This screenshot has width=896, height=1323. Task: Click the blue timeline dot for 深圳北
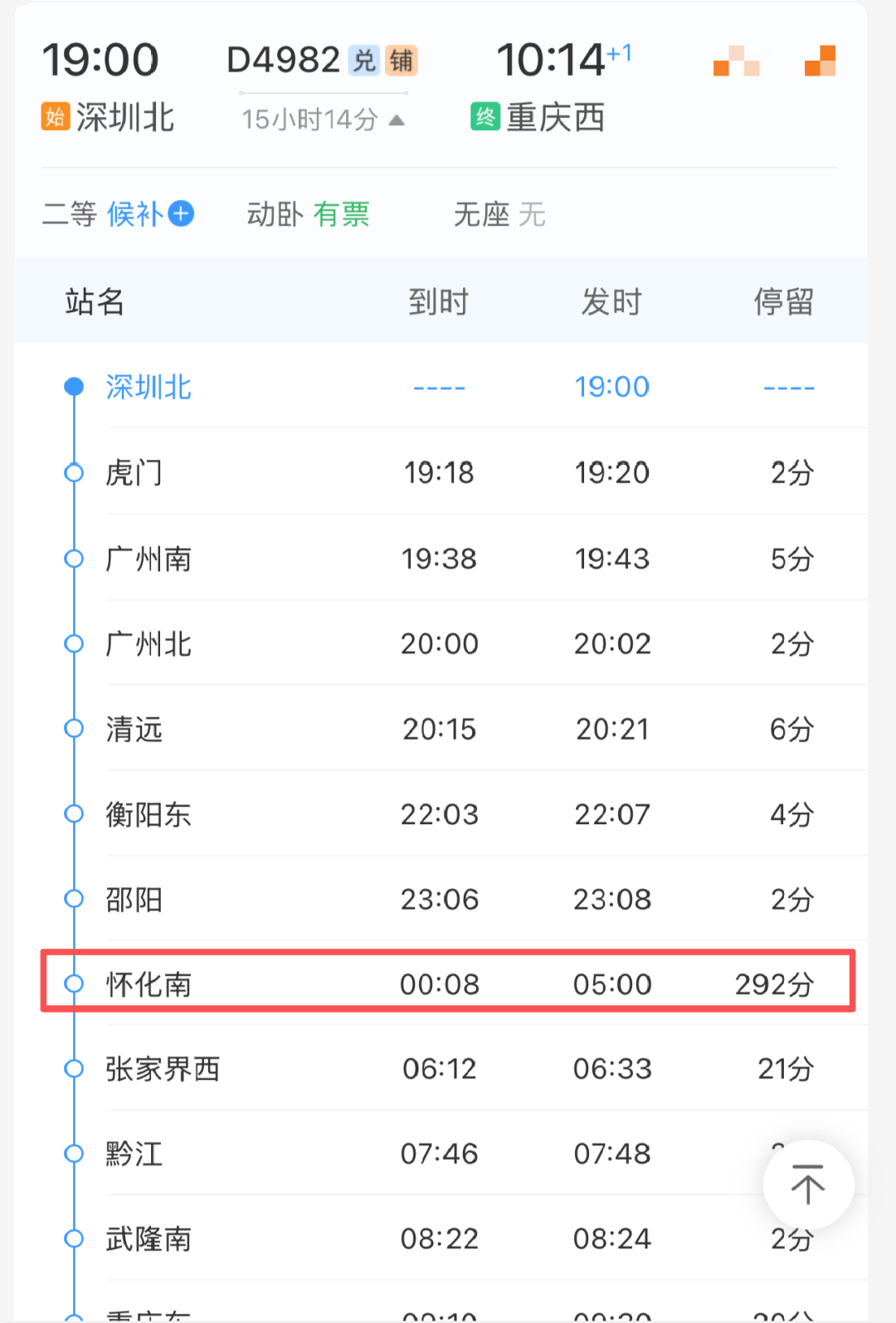[74, 386]
